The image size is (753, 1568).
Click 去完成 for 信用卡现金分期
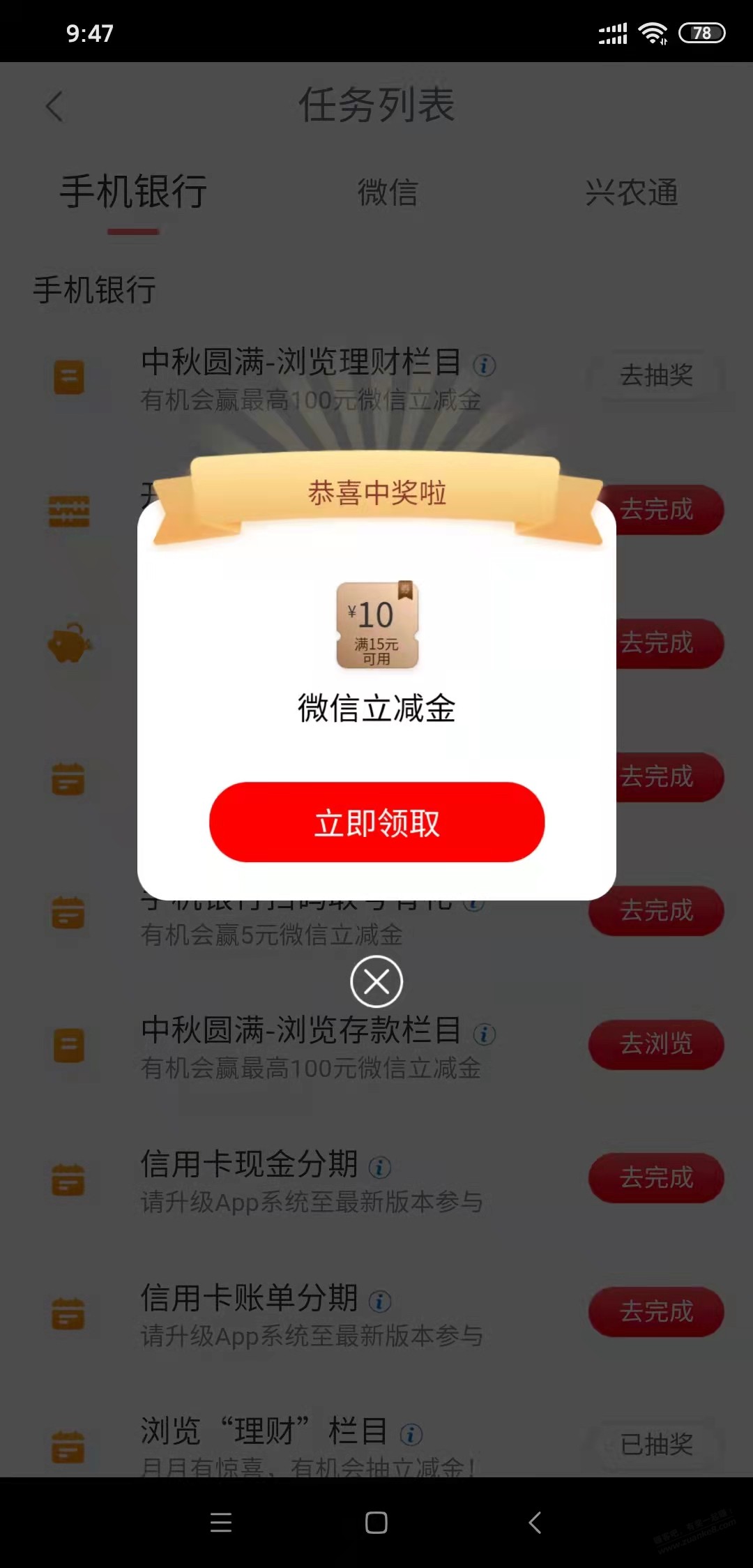[655, 1177]
